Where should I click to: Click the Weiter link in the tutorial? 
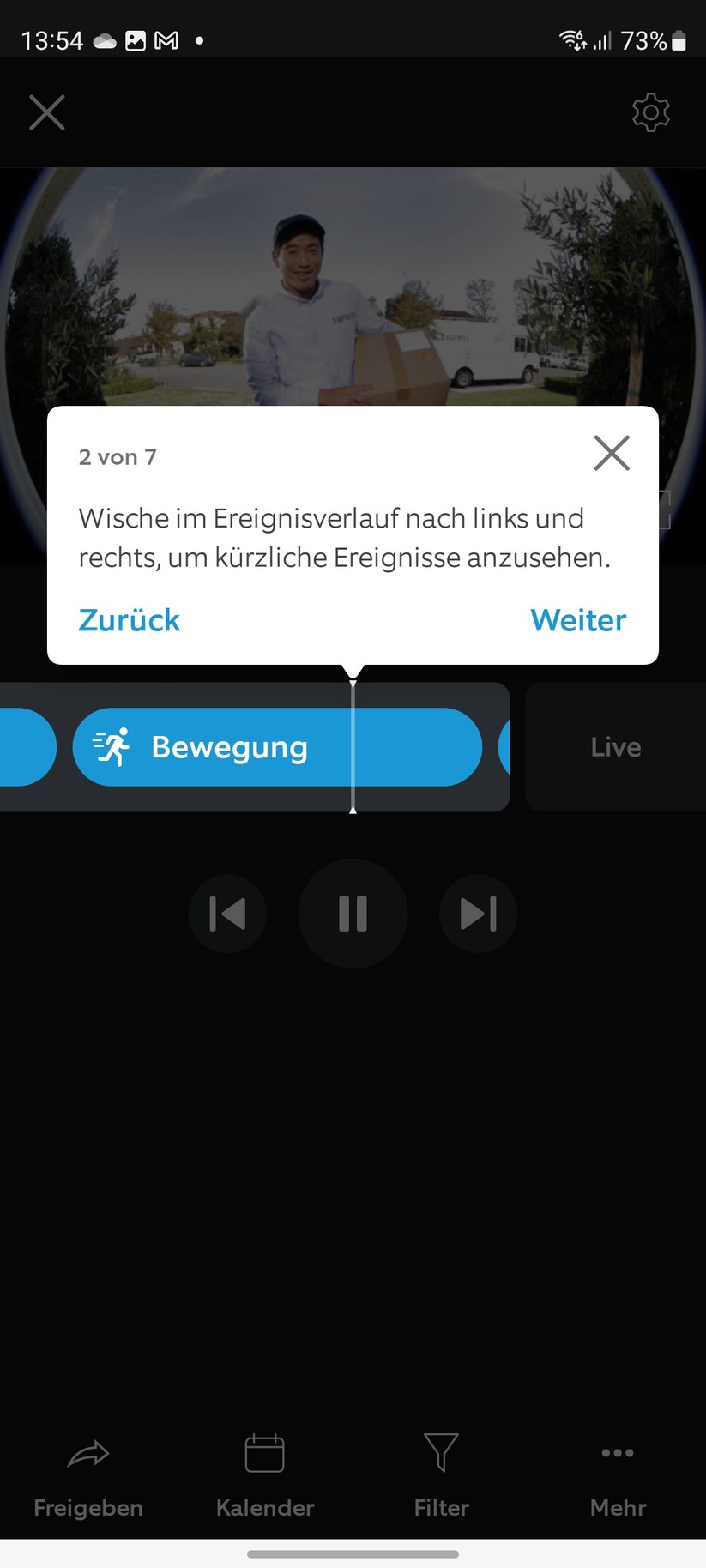click(578, 619)
